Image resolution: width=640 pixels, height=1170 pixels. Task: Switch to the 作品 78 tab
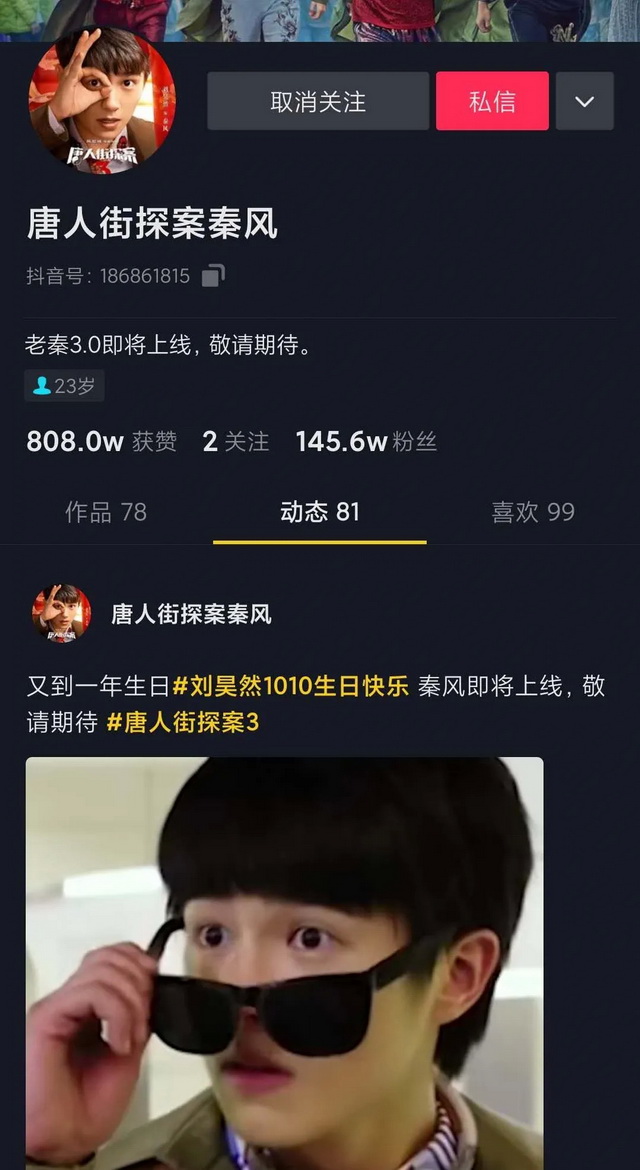(106, 512)
